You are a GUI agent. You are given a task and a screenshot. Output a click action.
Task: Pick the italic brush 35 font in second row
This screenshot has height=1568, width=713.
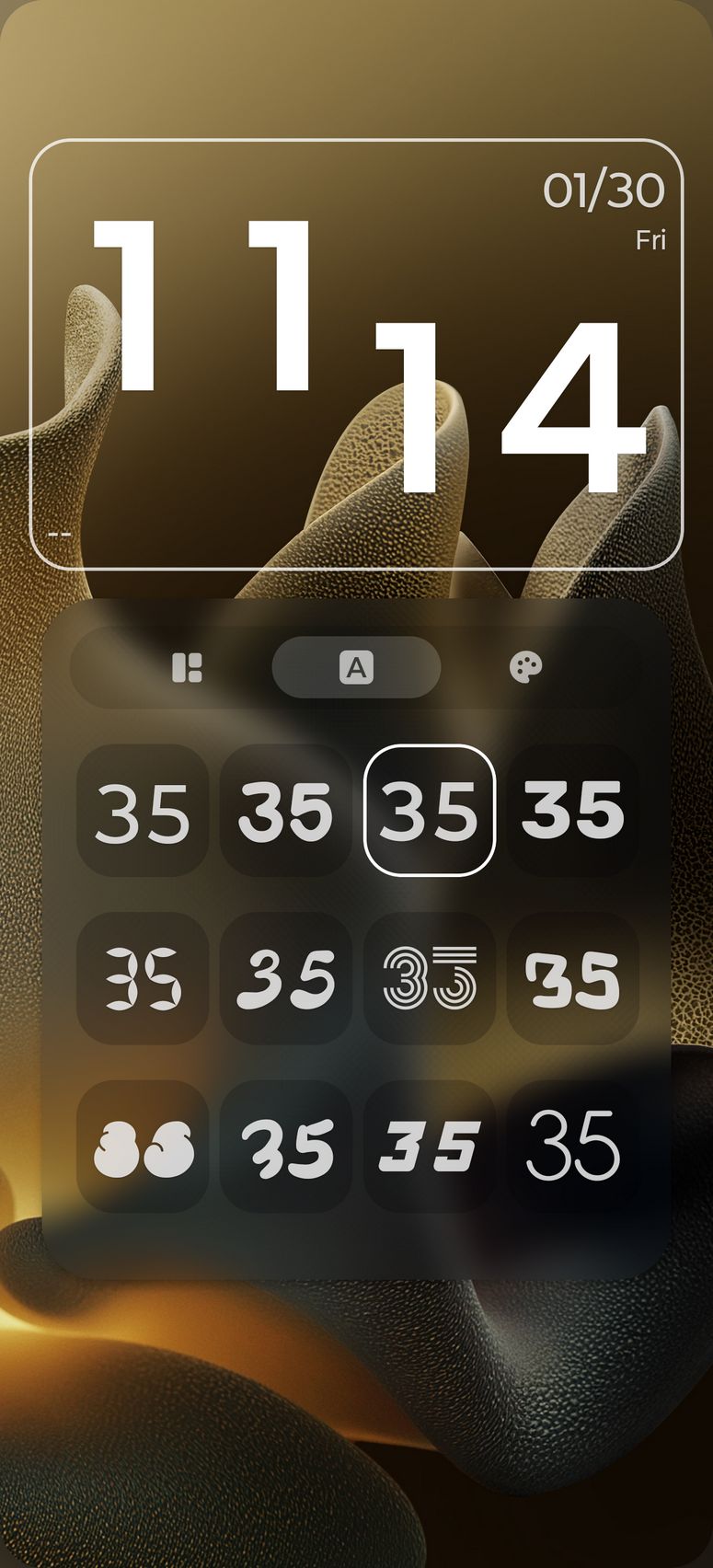[286, 978]
